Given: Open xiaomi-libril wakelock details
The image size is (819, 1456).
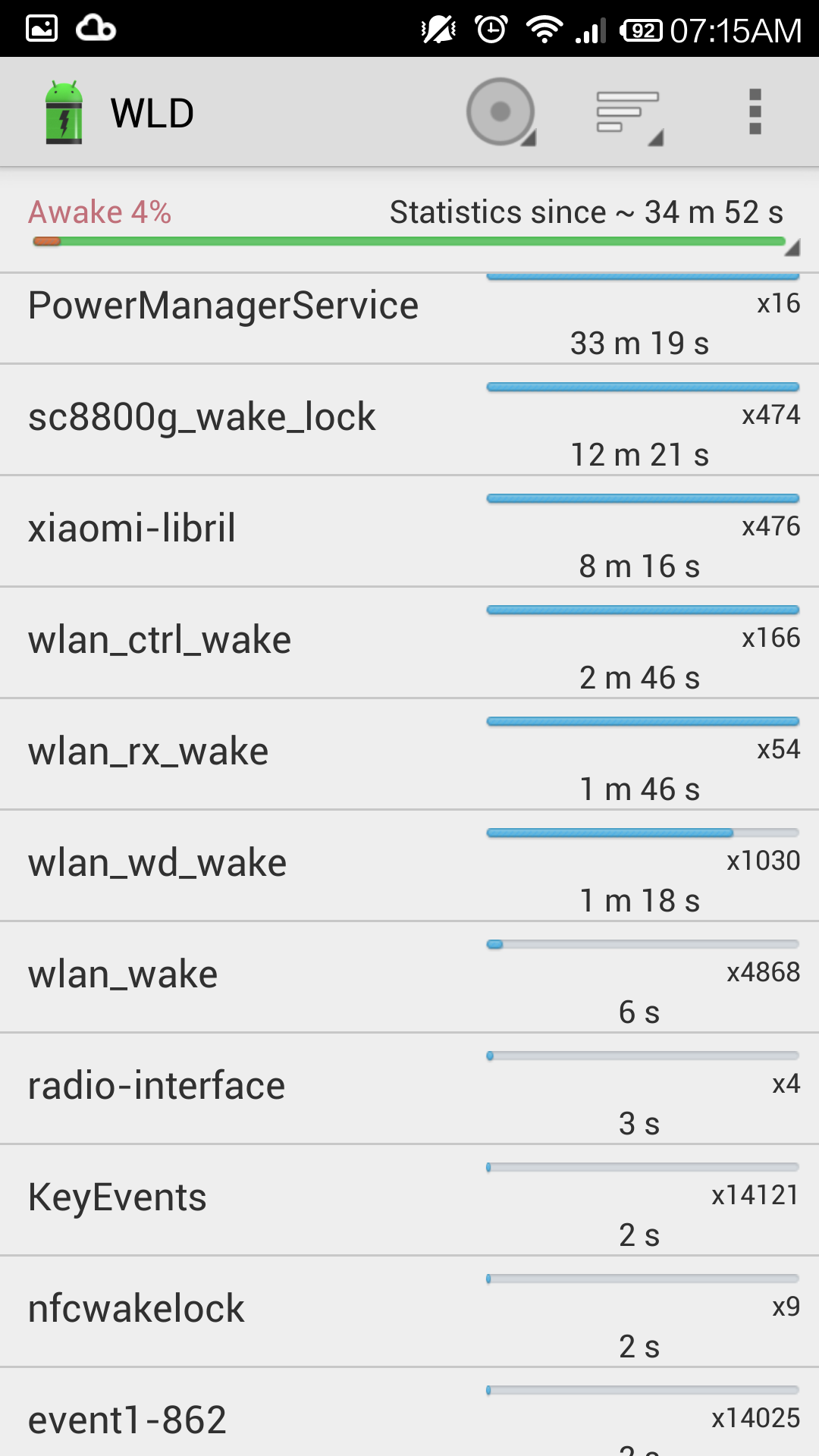Looking at the screenshot, I should (409, 532).
